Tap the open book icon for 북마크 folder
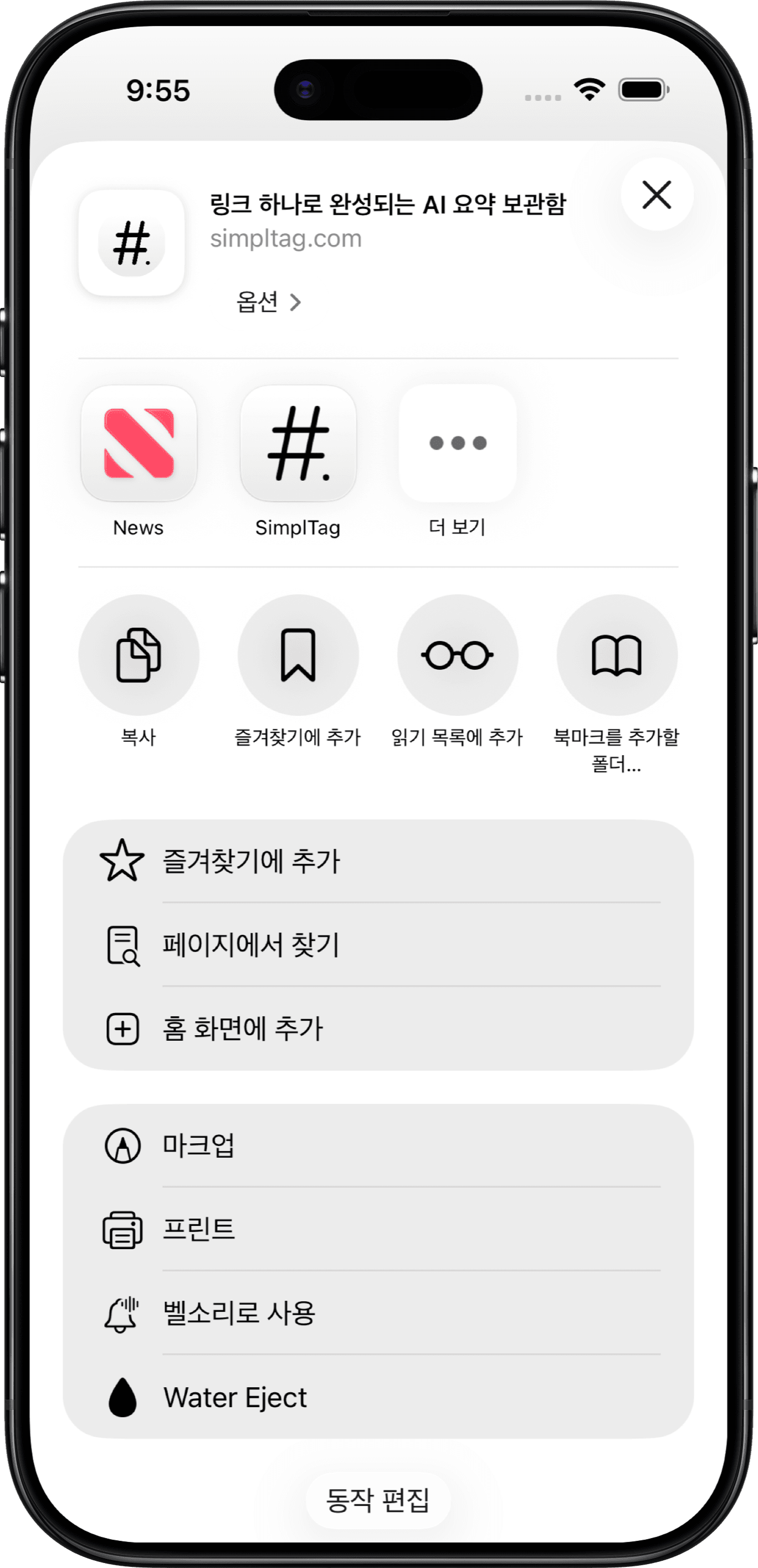The height and width of the screenshot is (1568, 758). point(617,653)
